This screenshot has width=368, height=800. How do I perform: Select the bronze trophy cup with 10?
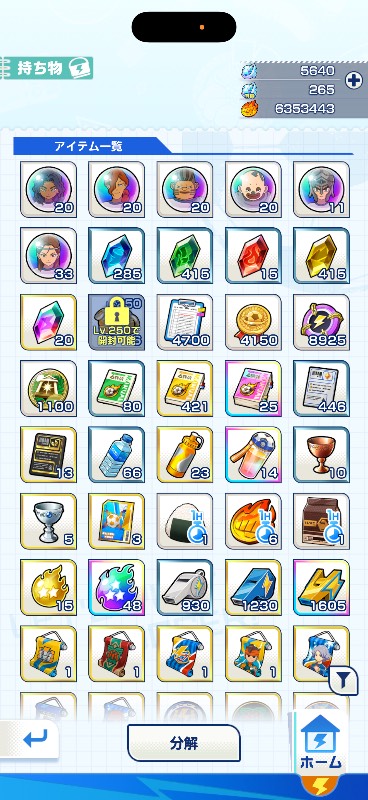click(322, 455)
